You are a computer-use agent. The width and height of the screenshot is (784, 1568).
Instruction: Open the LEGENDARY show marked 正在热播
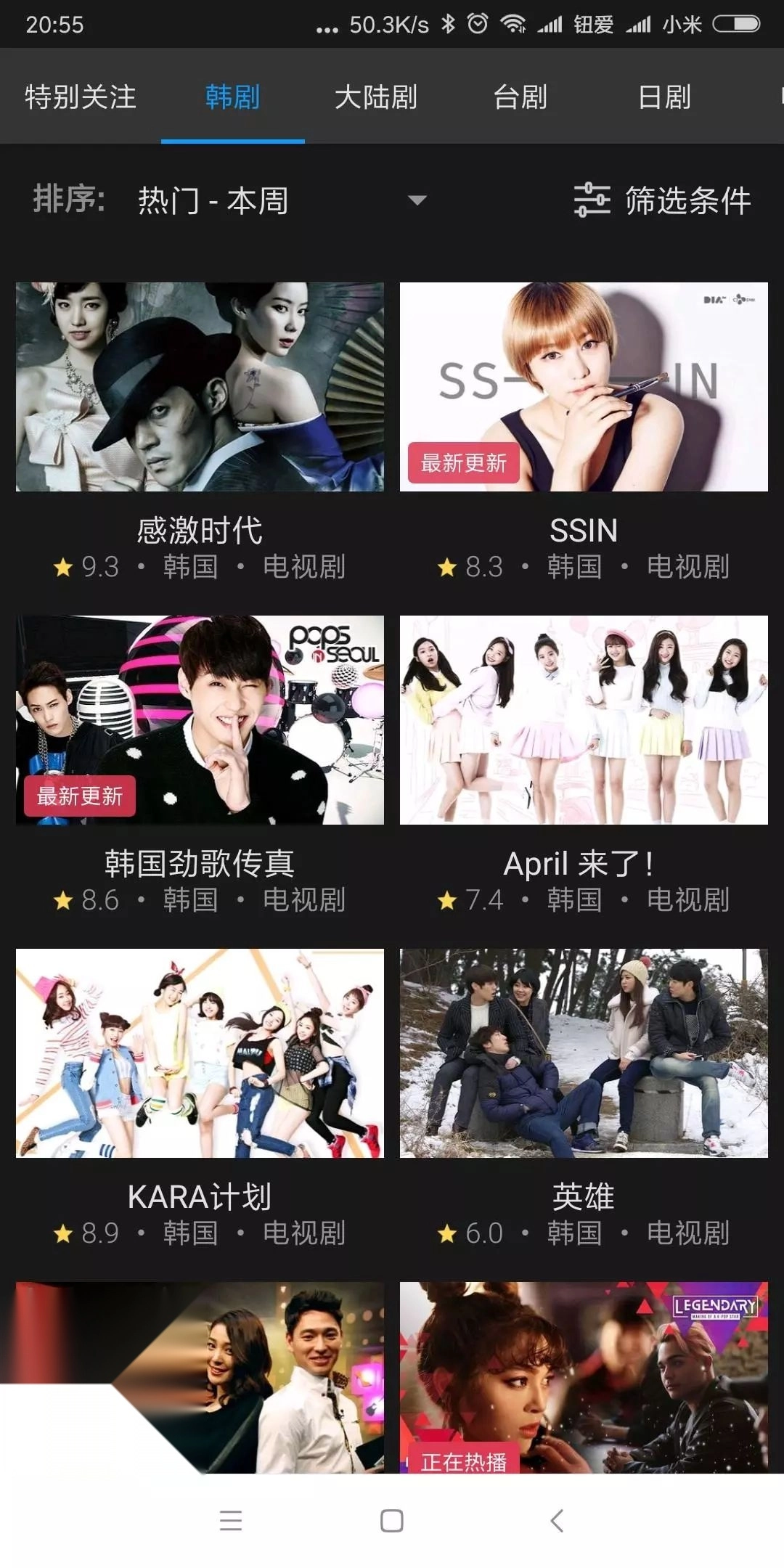tap(584, 1376)
